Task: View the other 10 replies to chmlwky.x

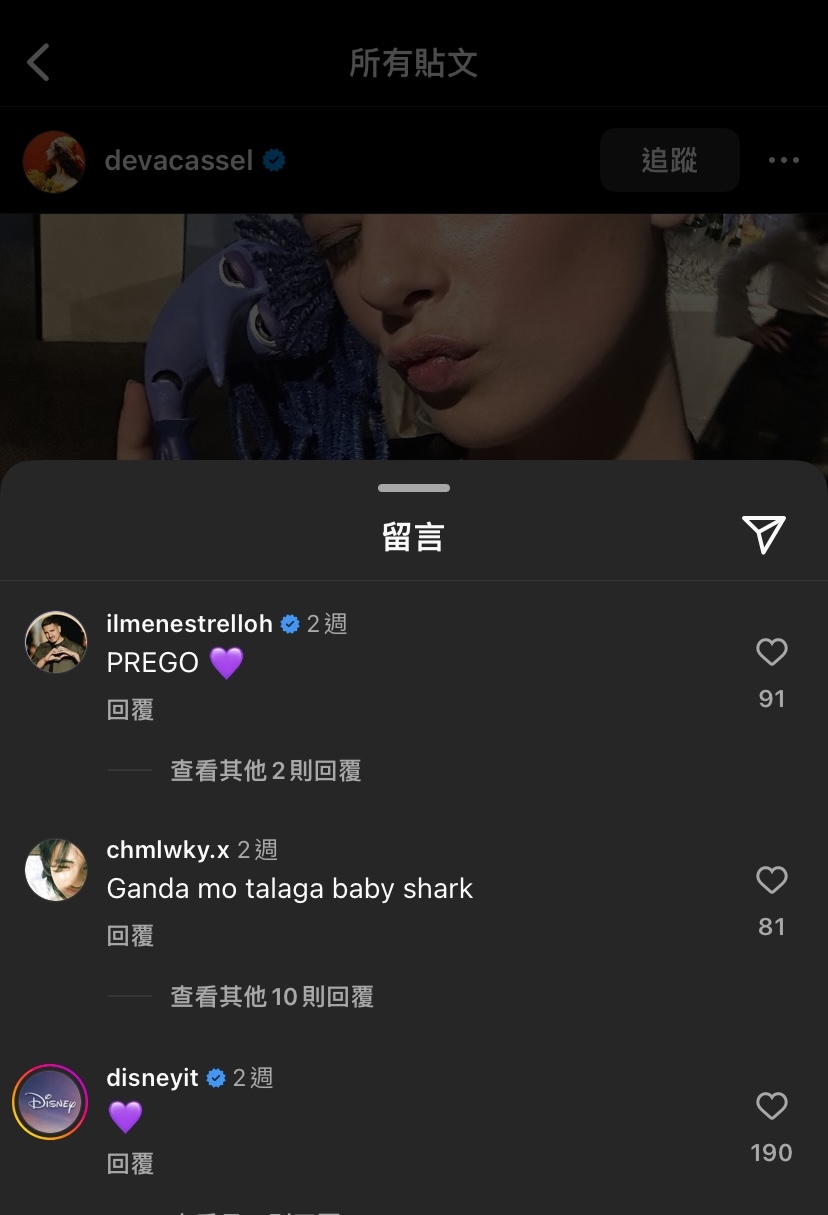Action: pos(271,996)
